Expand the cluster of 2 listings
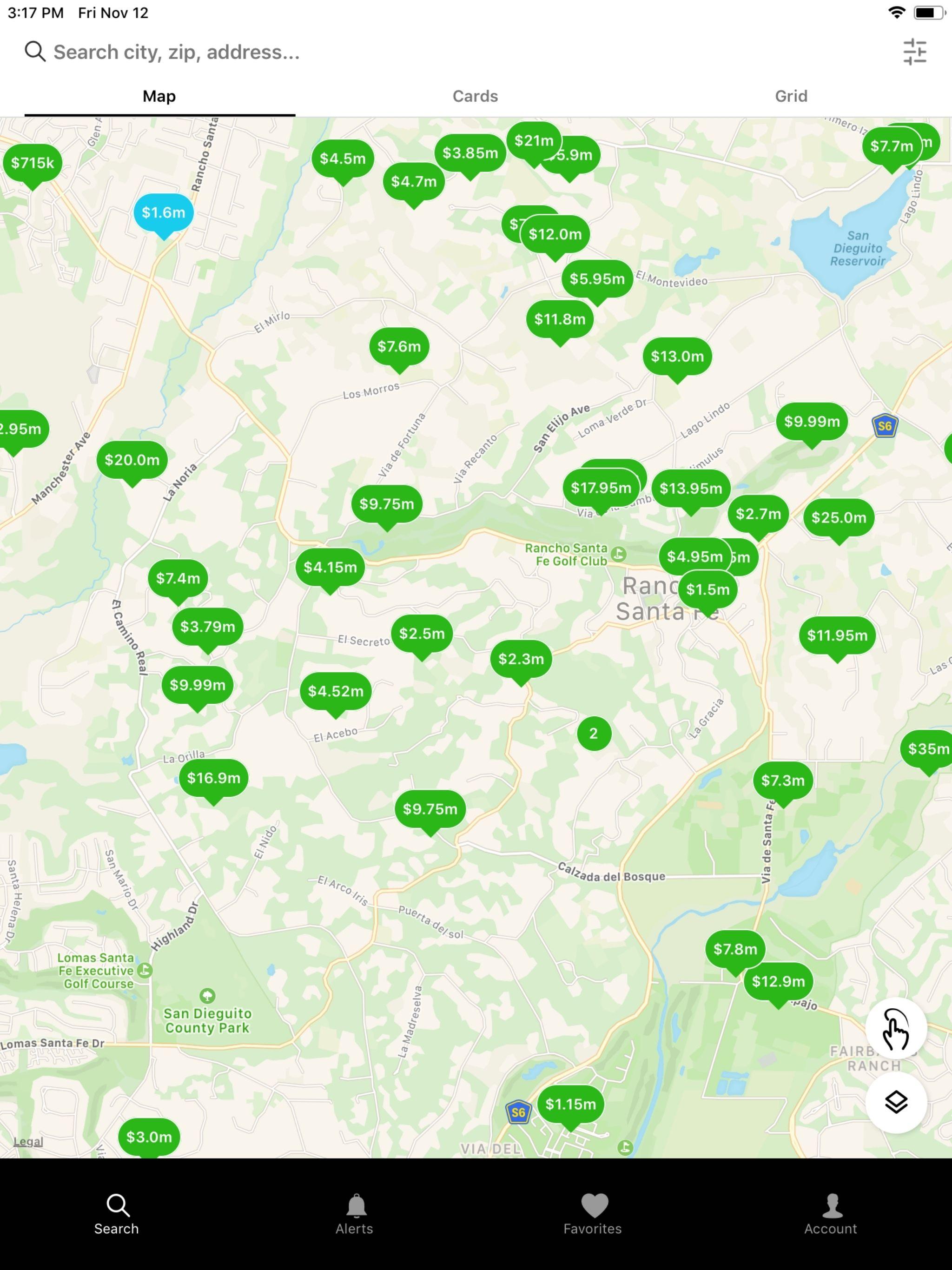 [x=594, y=733]
